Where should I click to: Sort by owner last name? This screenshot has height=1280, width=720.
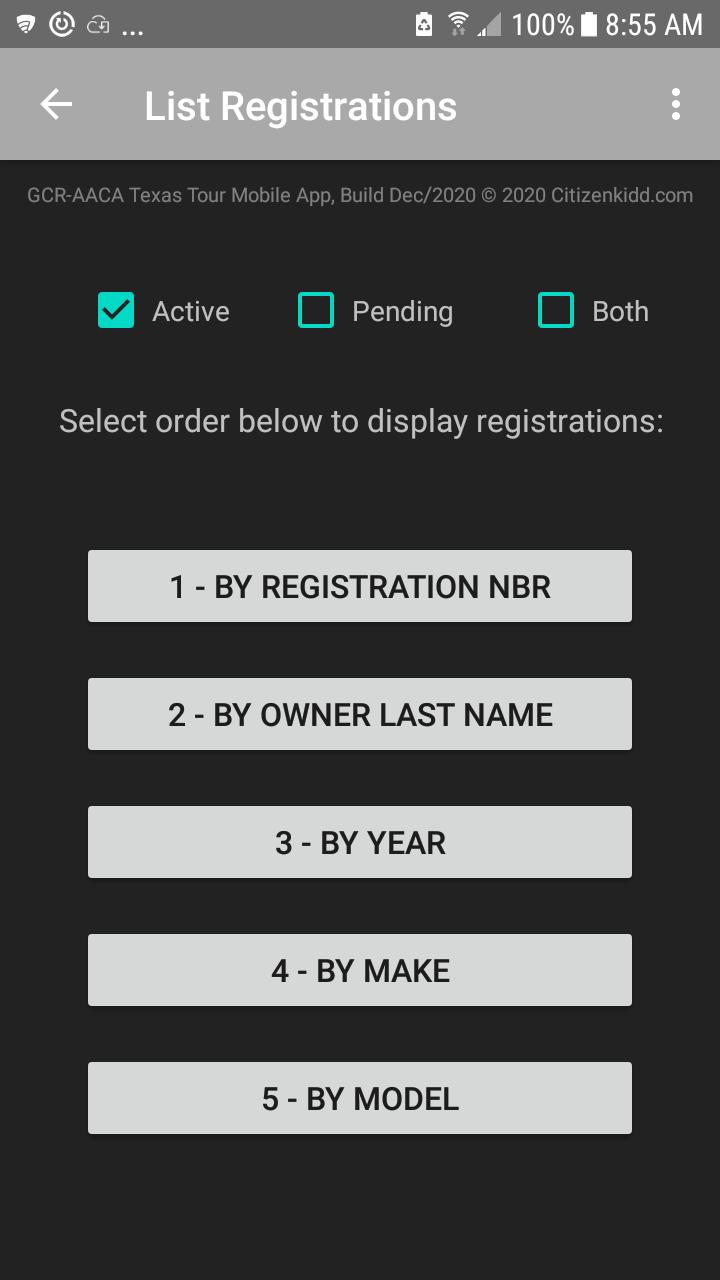[x=360, y=714]
